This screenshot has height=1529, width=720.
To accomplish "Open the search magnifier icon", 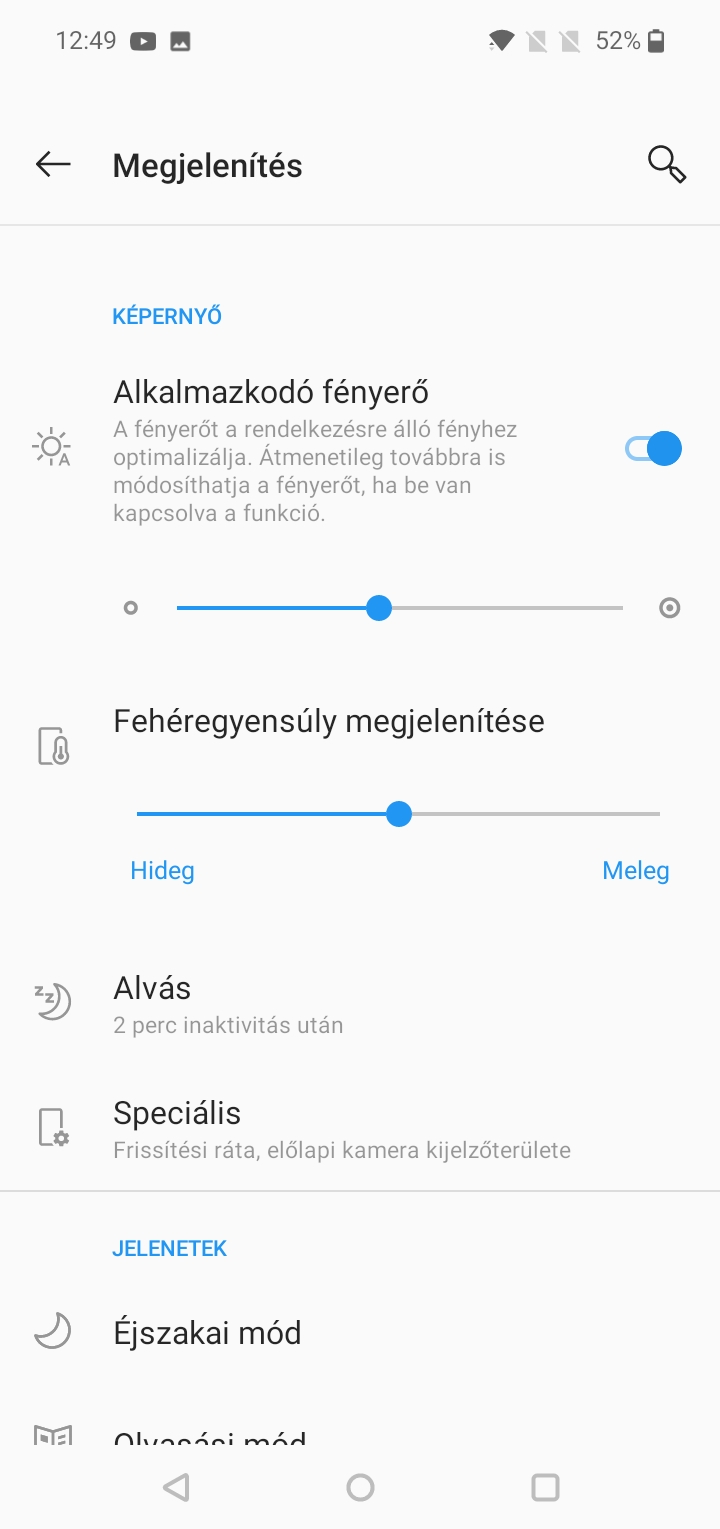I will coord(666,164).
